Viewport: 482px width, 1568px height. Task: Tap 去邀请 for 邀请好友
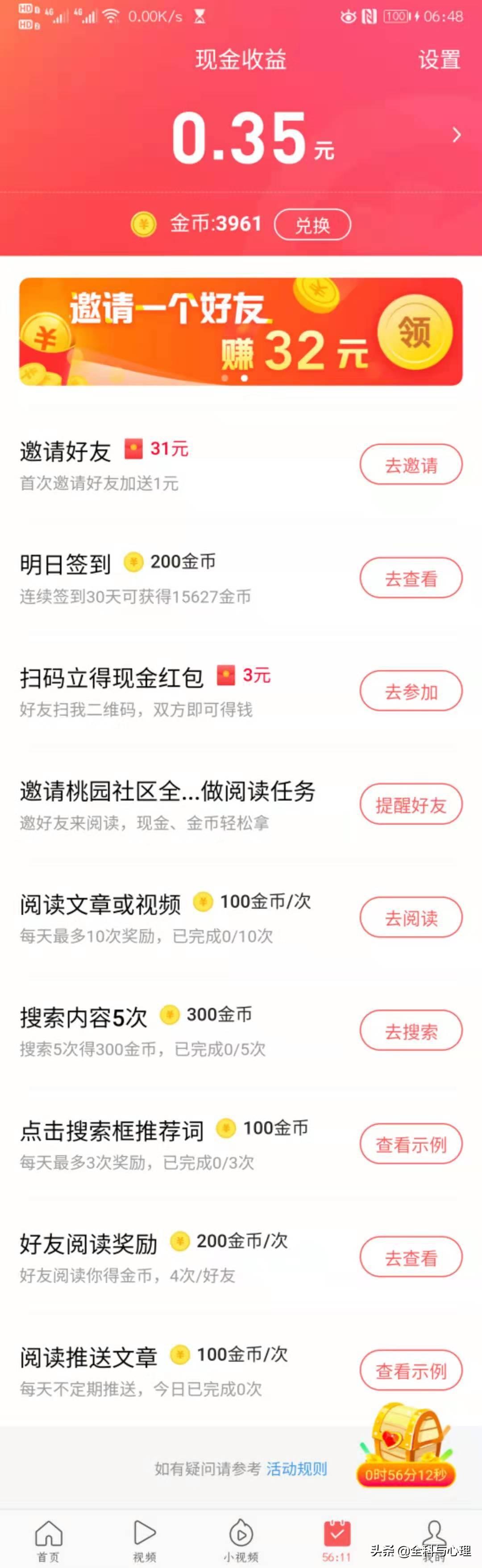[411, 465]
